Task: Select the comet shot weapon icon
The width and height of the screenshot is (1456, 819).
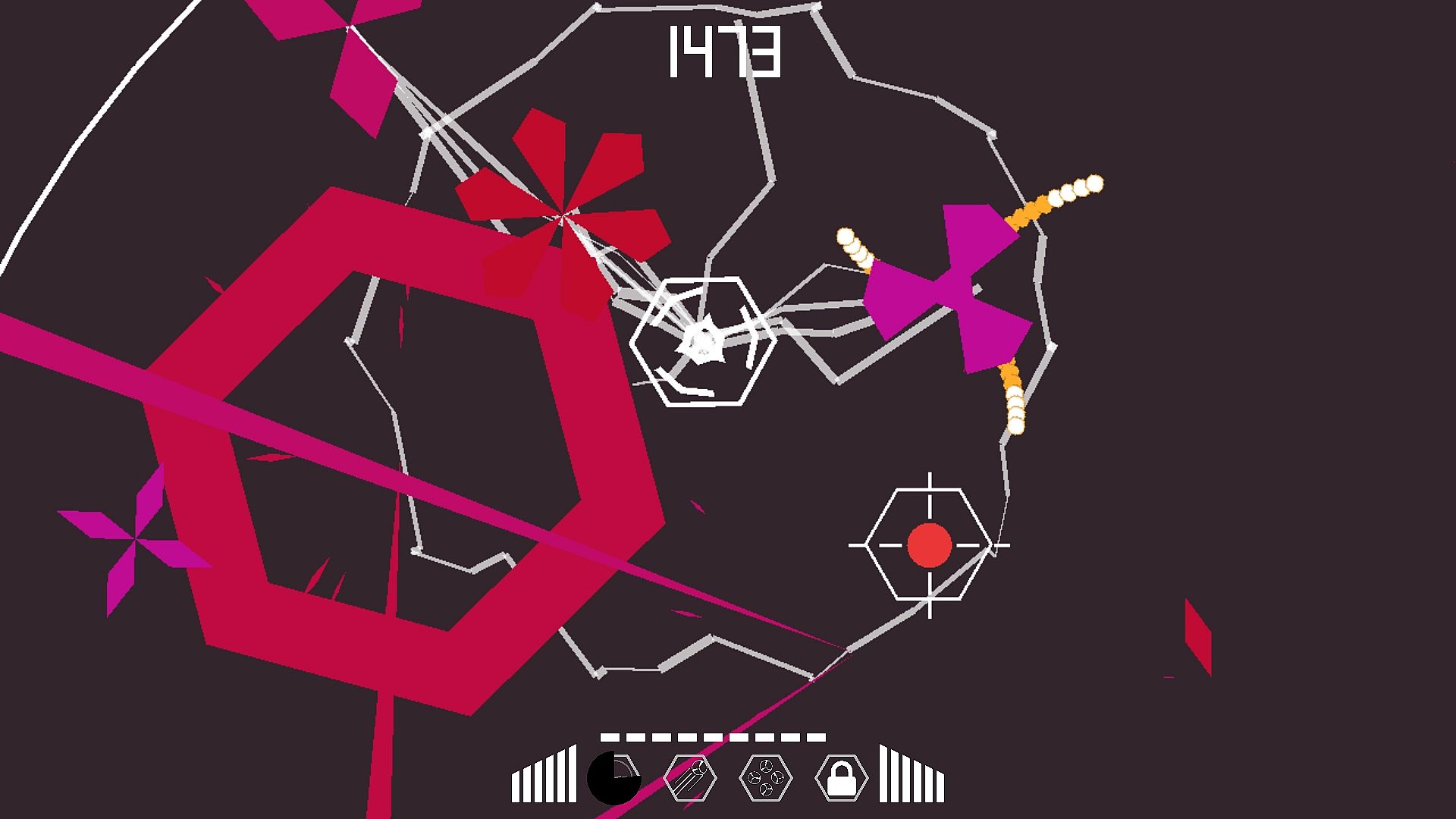Action: tap(690, 778)
